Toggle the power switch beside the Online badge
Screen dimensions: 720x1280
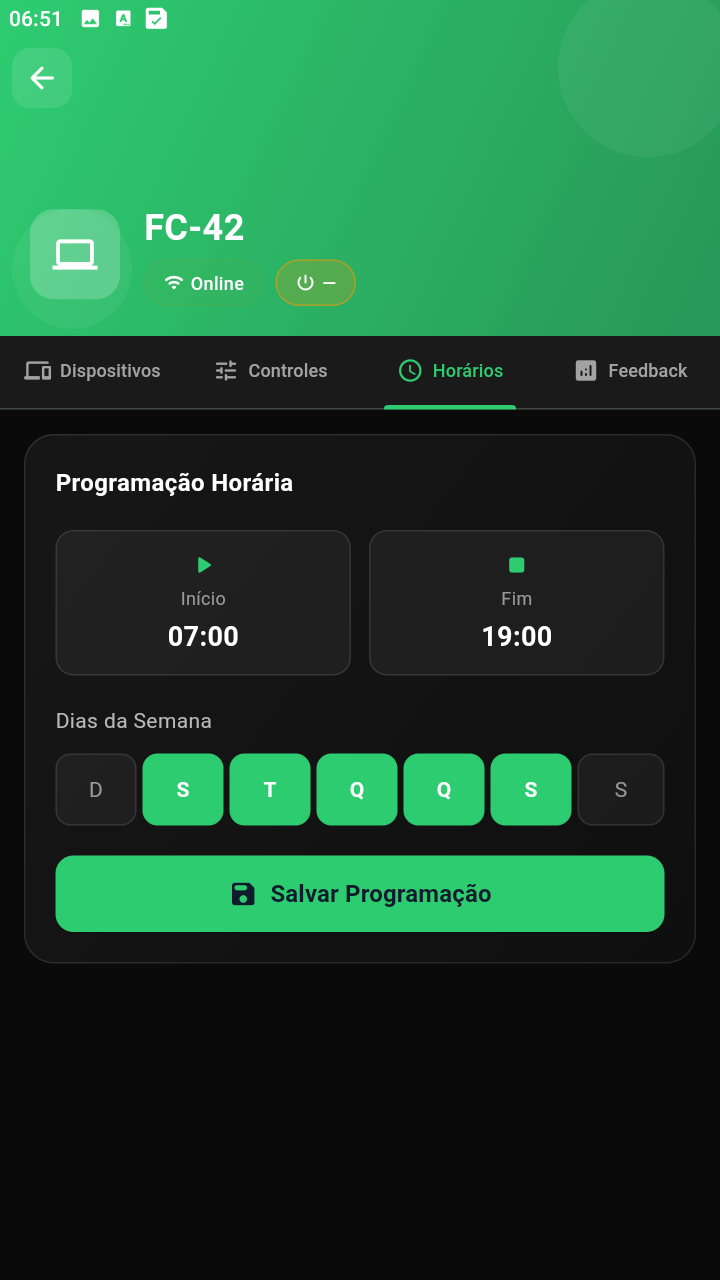click(x=315, y=283)
